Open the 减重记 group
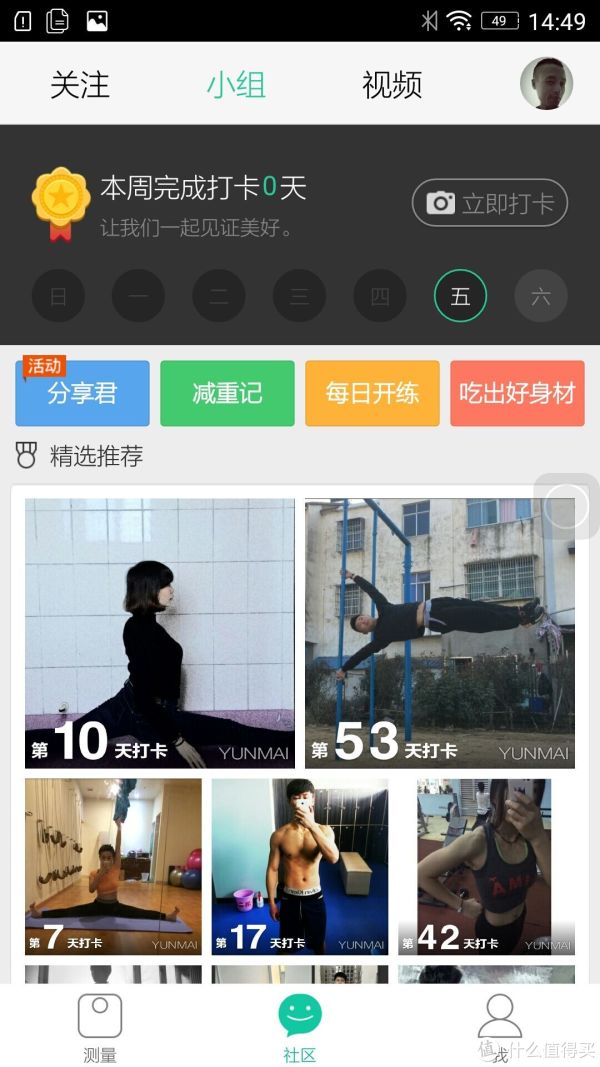600x1067 pixels. (227, 393)
